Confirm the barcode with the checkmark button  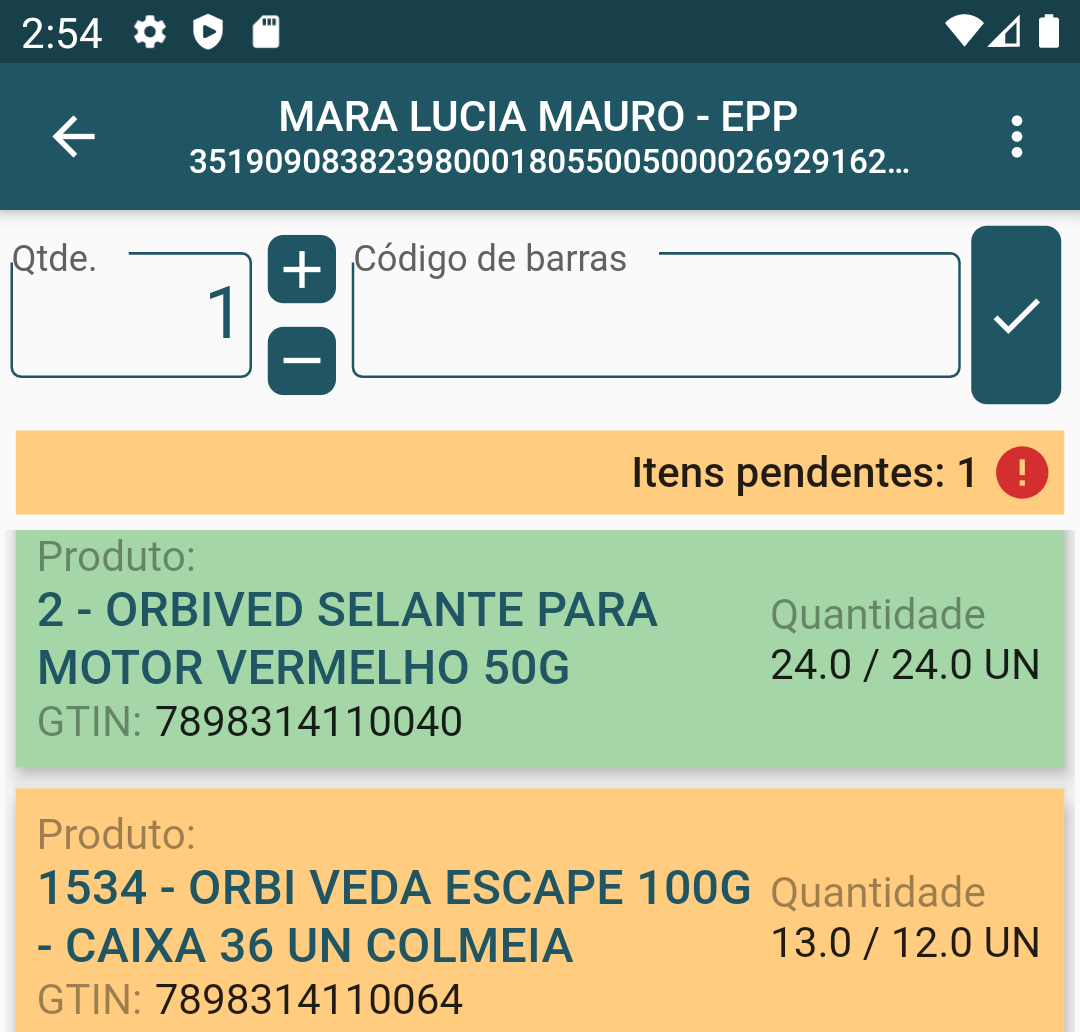[x=1016, y=316]
